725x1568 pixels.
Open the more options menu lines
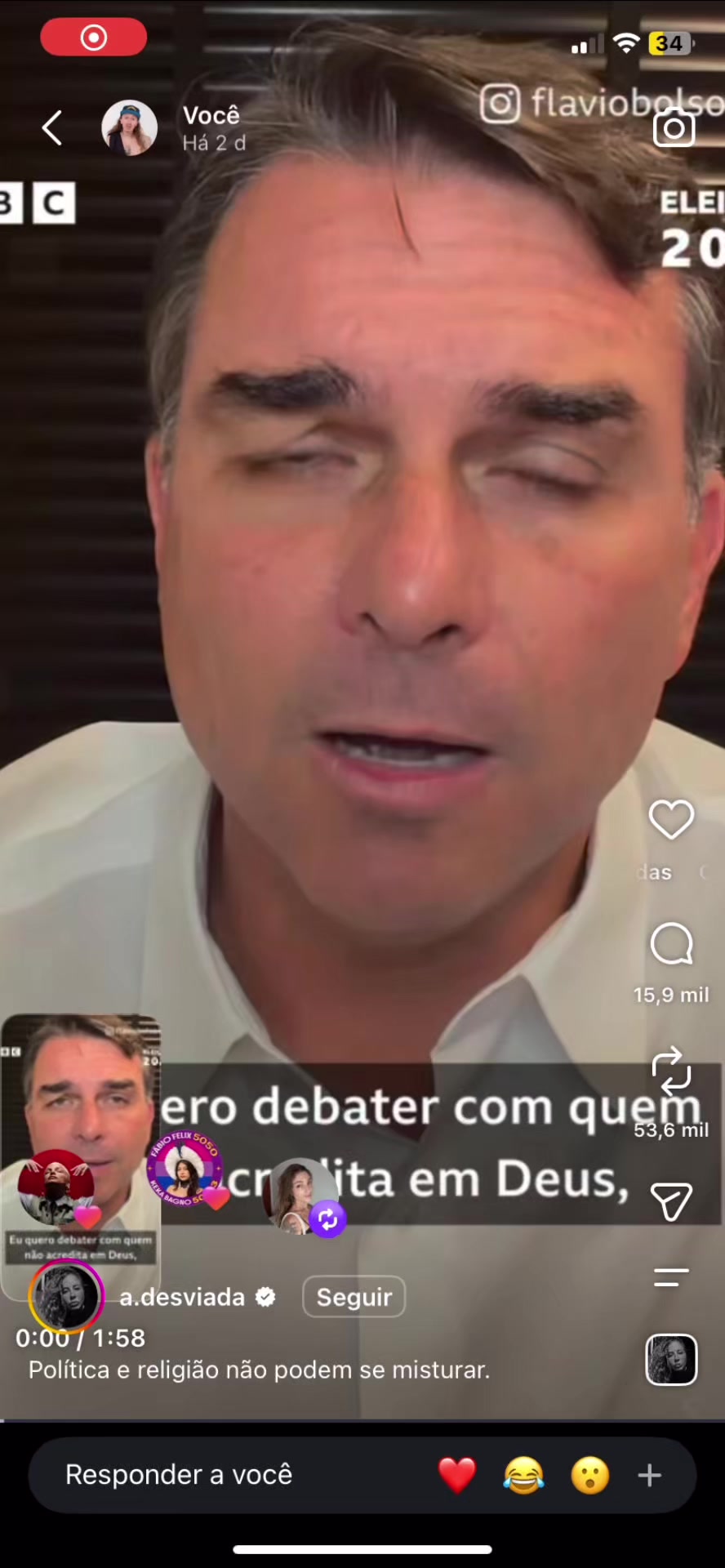coord(671,1277)
